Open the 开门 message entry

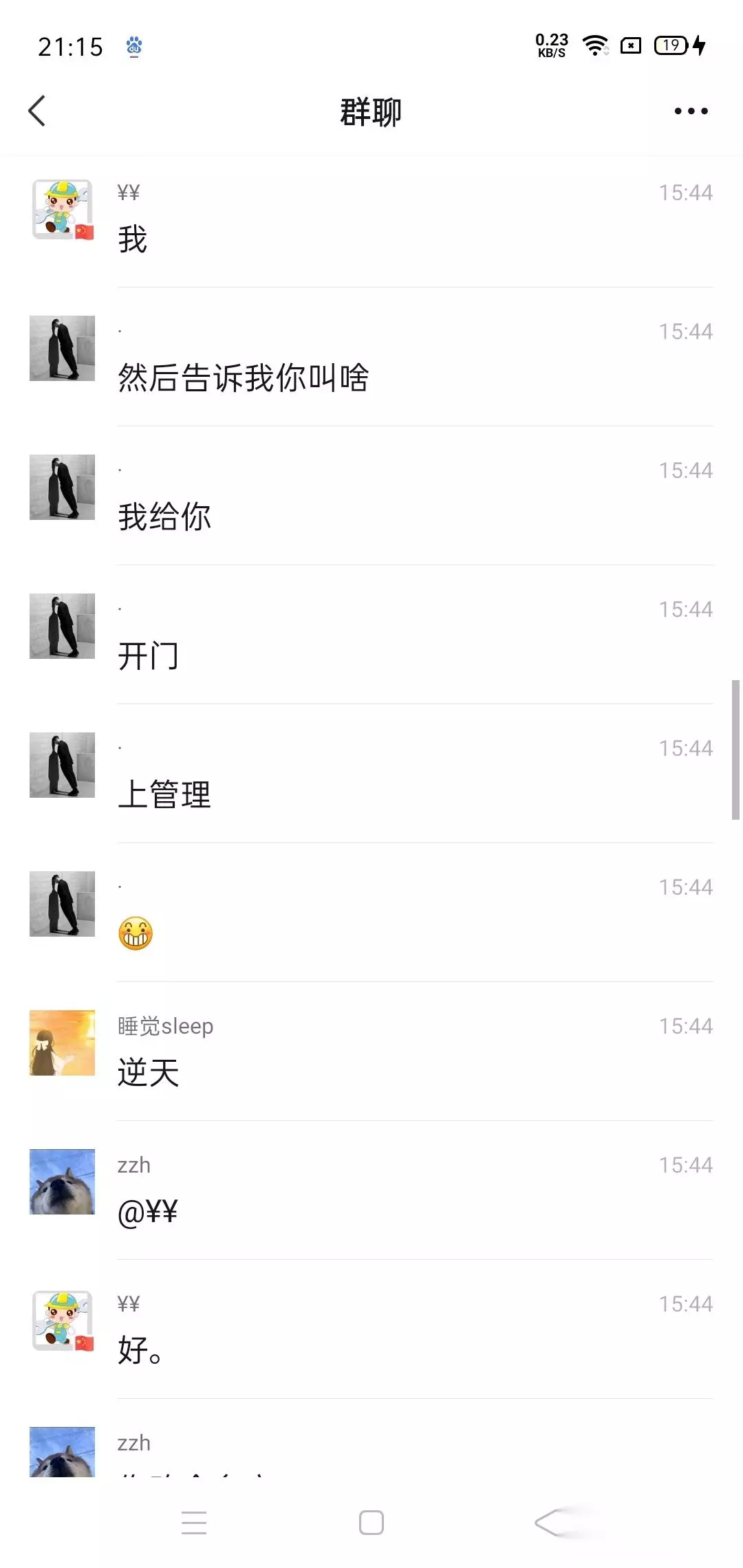(x=371, y=635)
